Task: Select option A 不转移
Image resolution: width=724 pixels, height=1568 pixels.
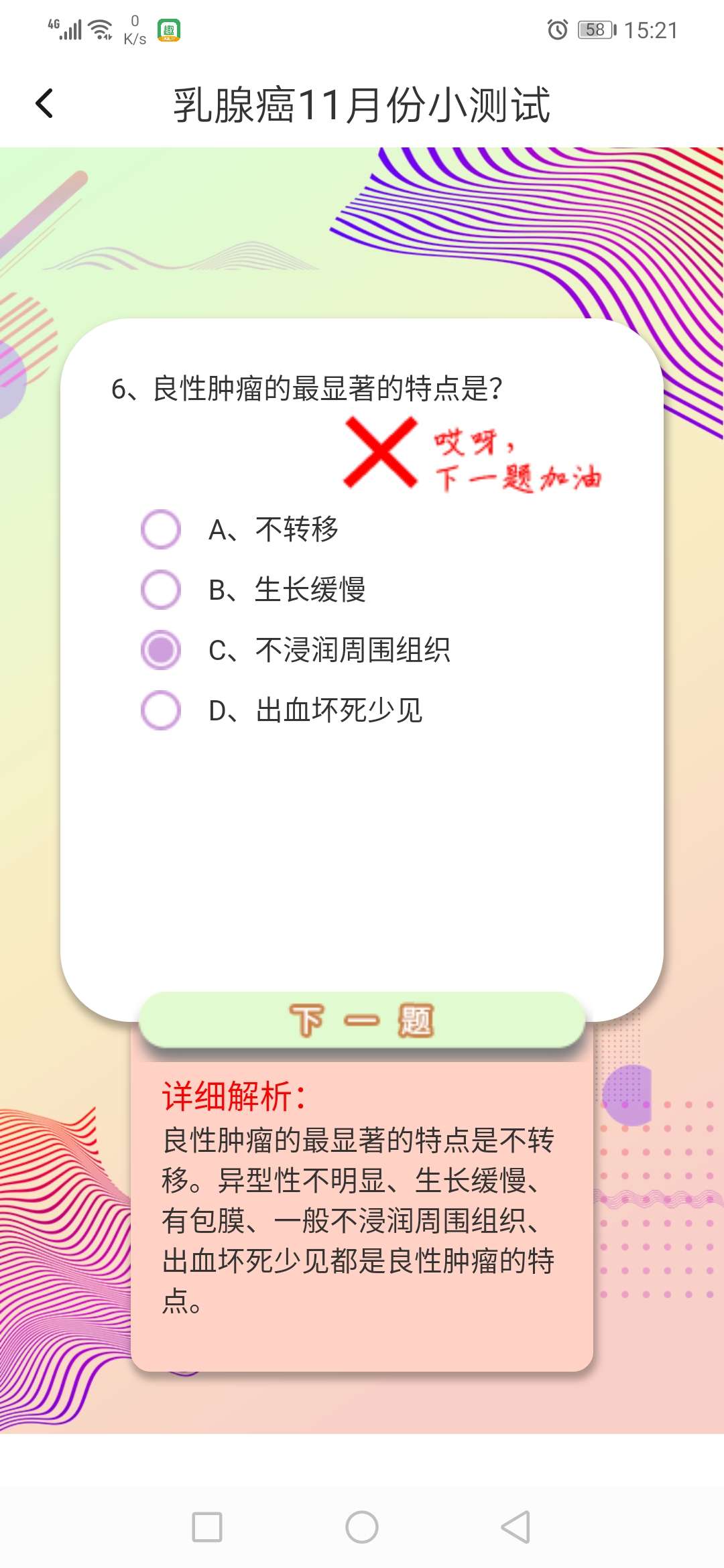Action: (x=161, y=529)
